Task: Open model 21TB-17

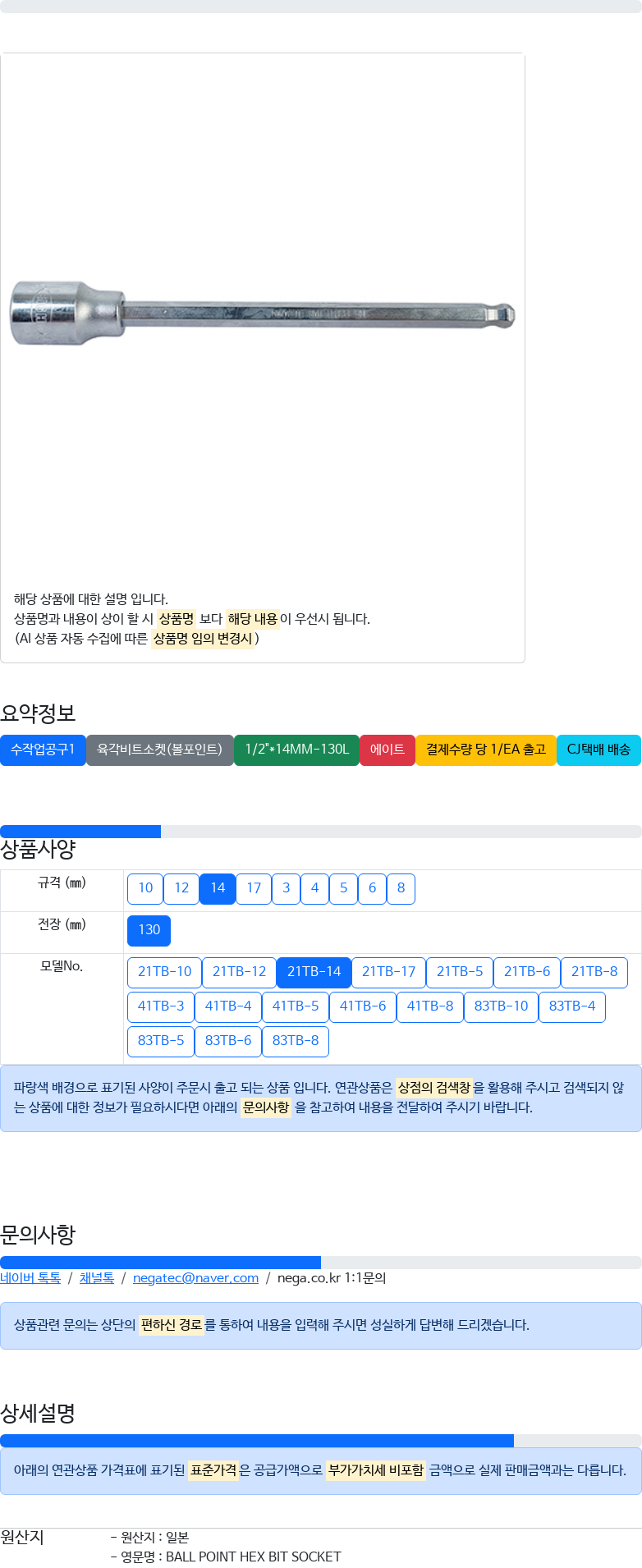Action: click(x=388, y=972)
